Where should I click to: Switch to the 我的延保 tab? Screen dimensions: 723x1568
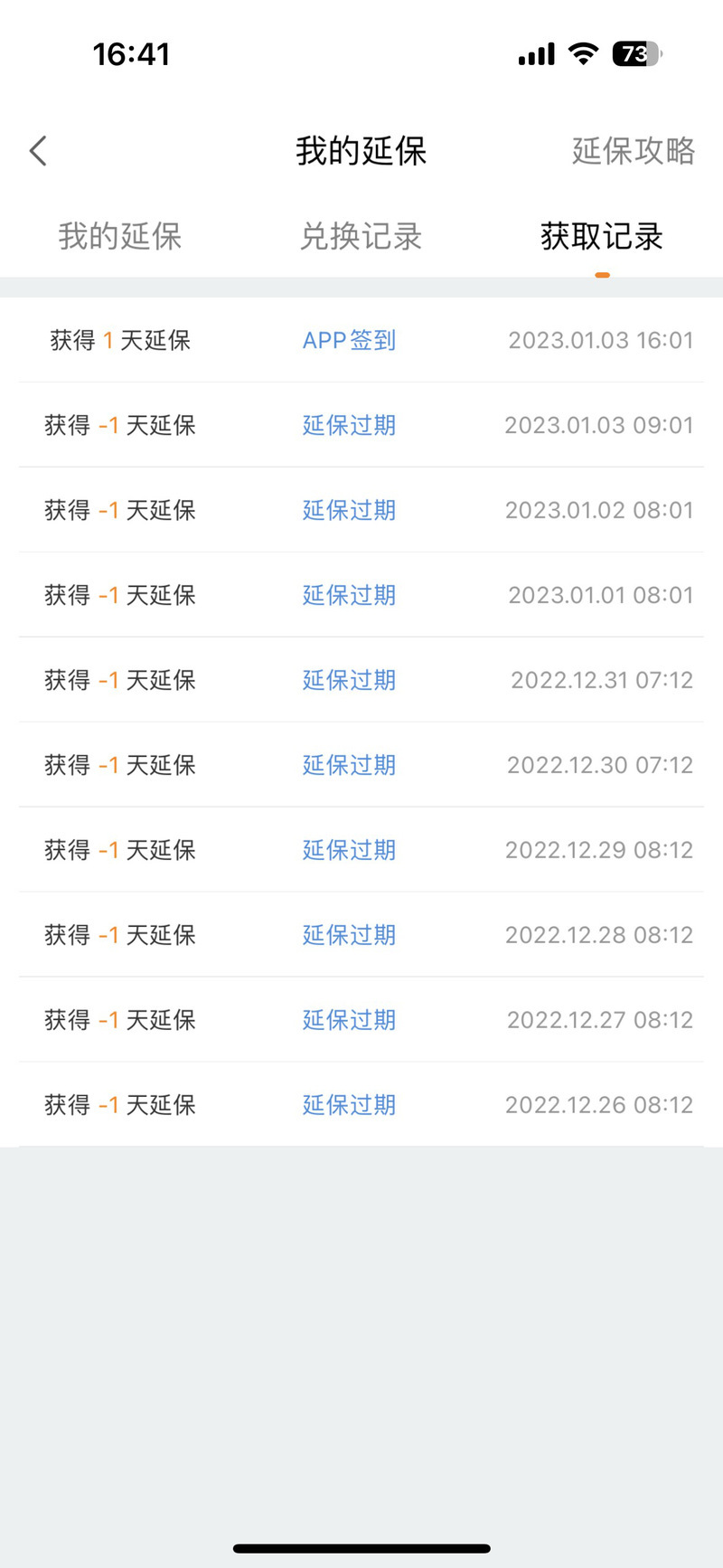coord(120,237)
